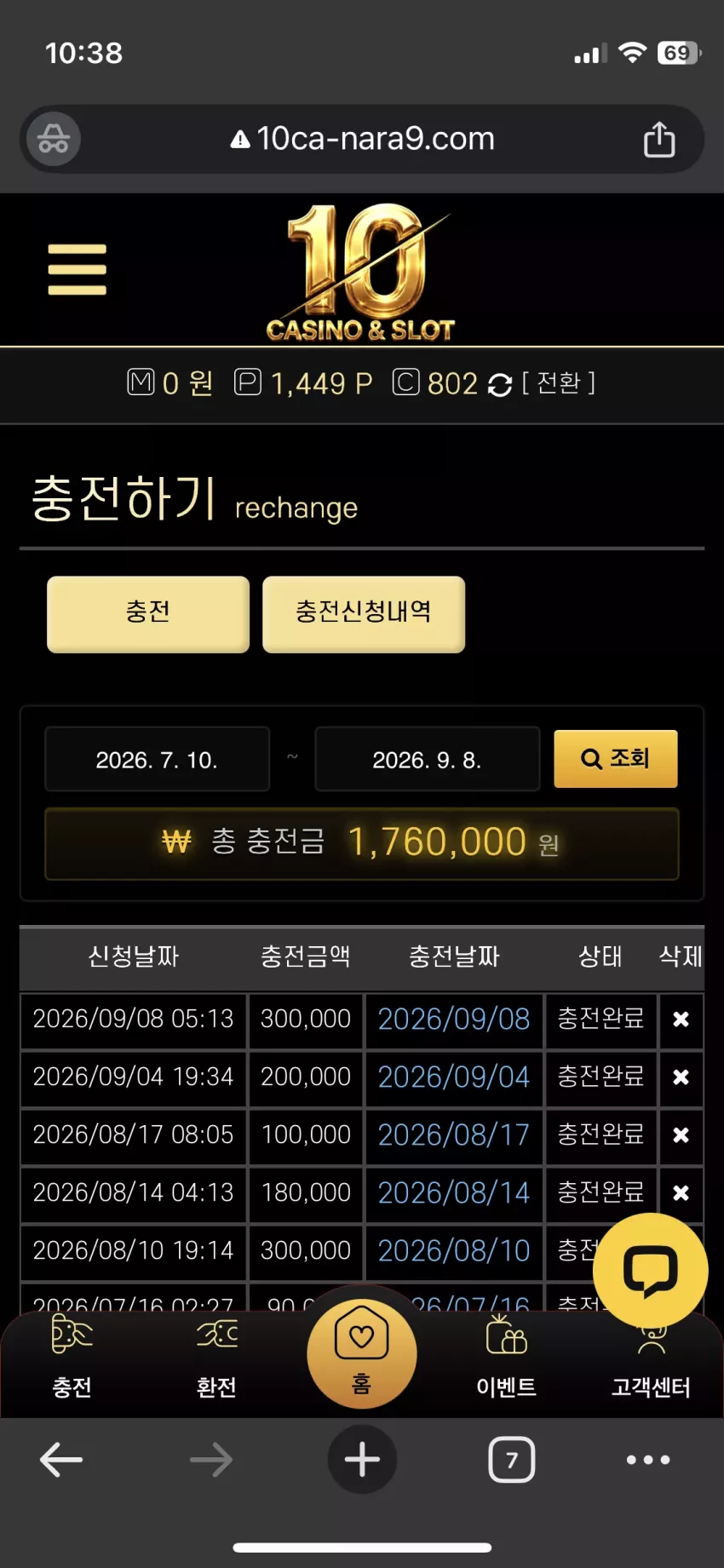The height and width of the screenshot is (1568, 724).
Task: Refresh the balance with the reload icon
Action: coord(500,385)
